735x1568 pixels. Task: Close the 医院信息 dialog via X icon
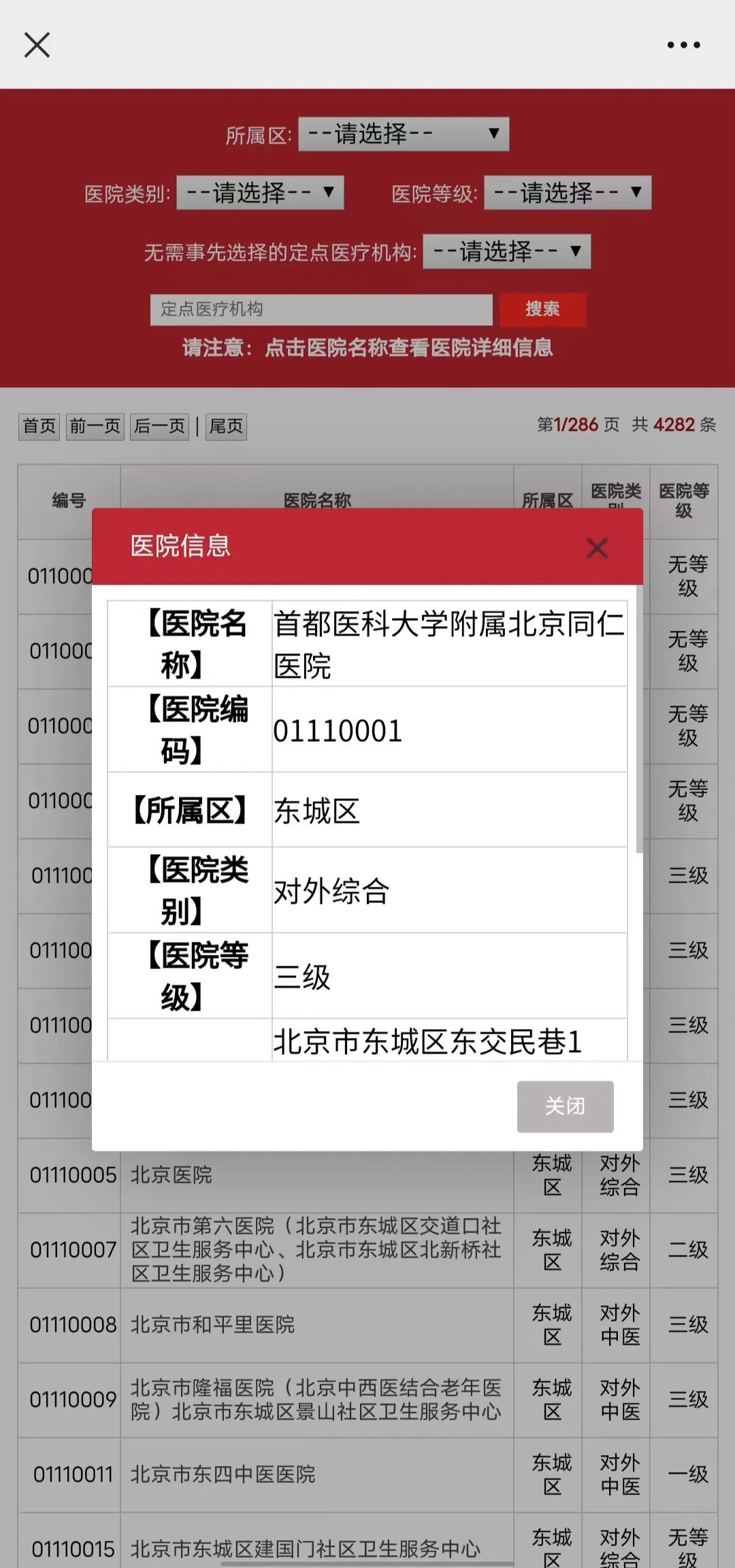click(x=598, y=548)
